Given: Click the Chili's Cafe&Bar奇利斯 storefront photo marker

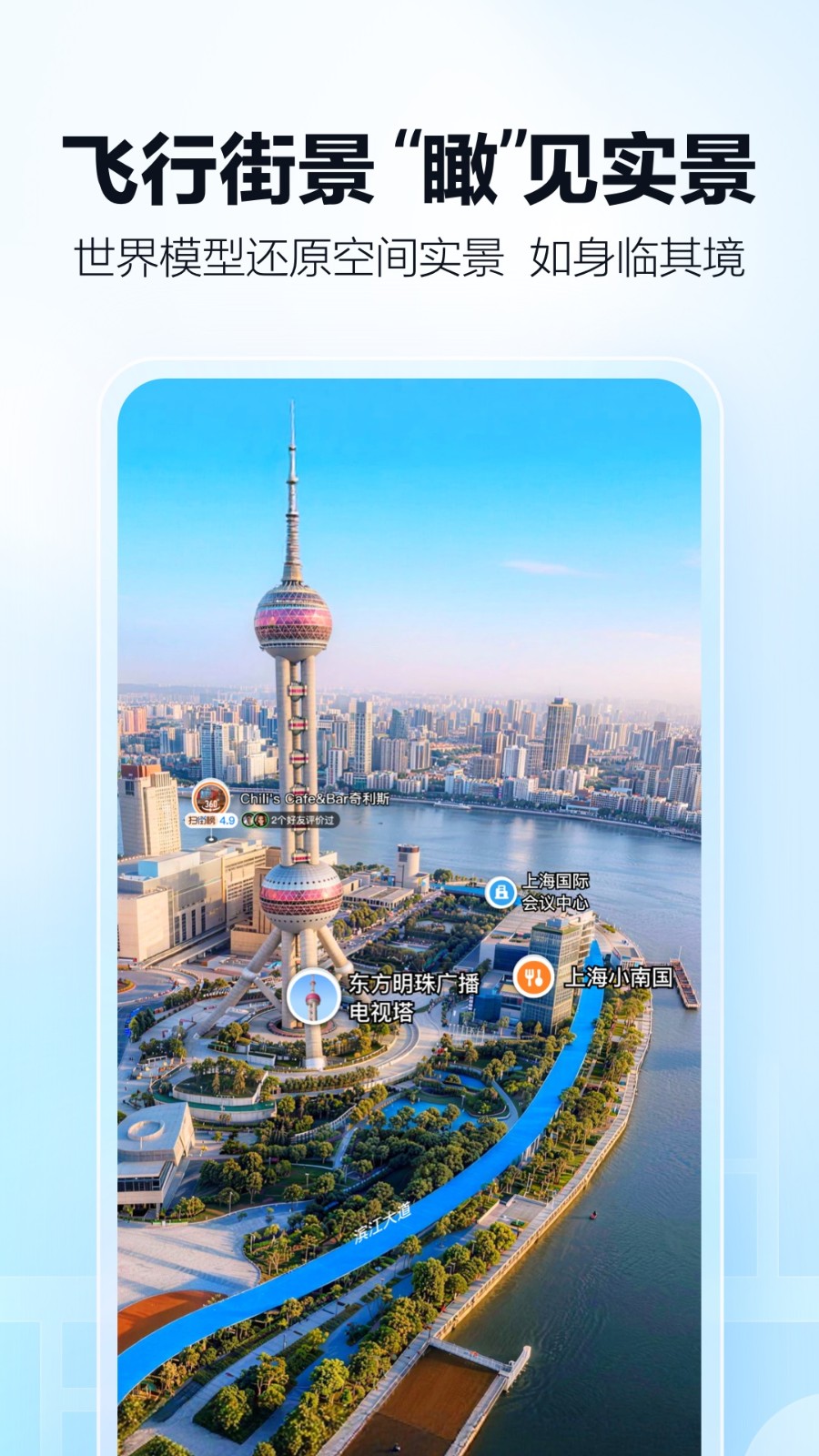Looking at the screenshot, I should click(x=211, y=799).
